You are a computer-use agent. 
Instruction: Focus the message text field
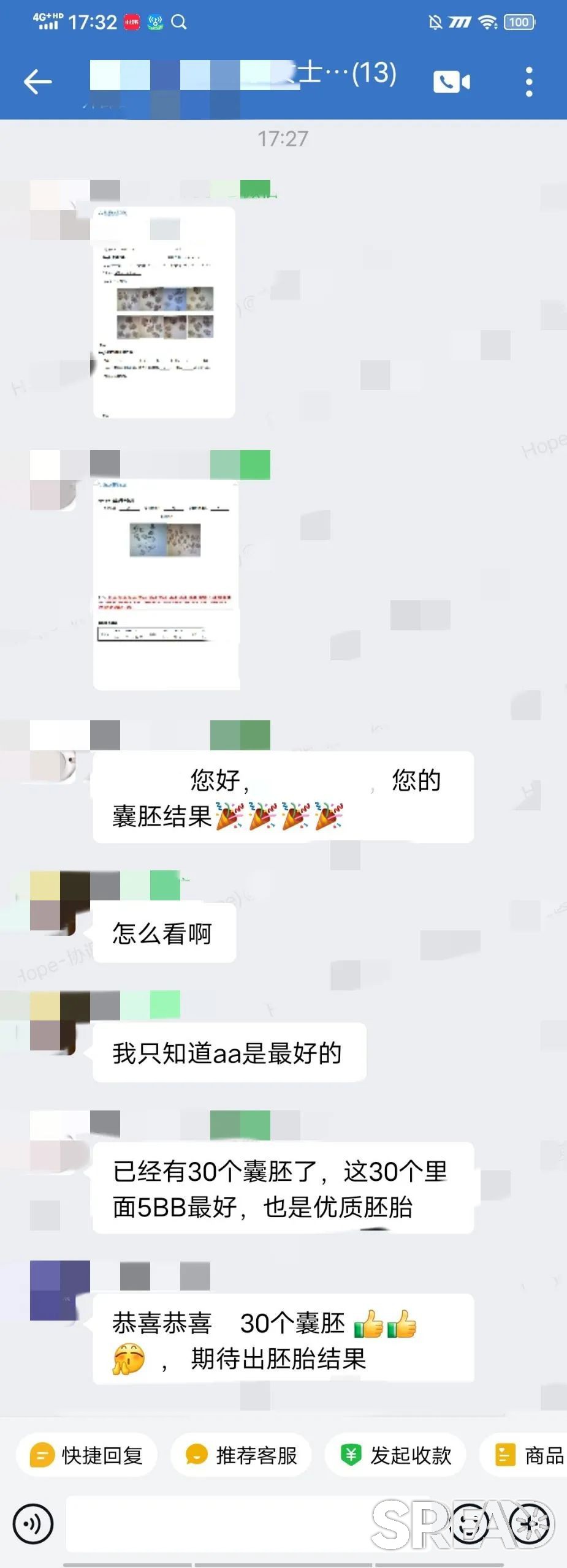click(221, 1524)
